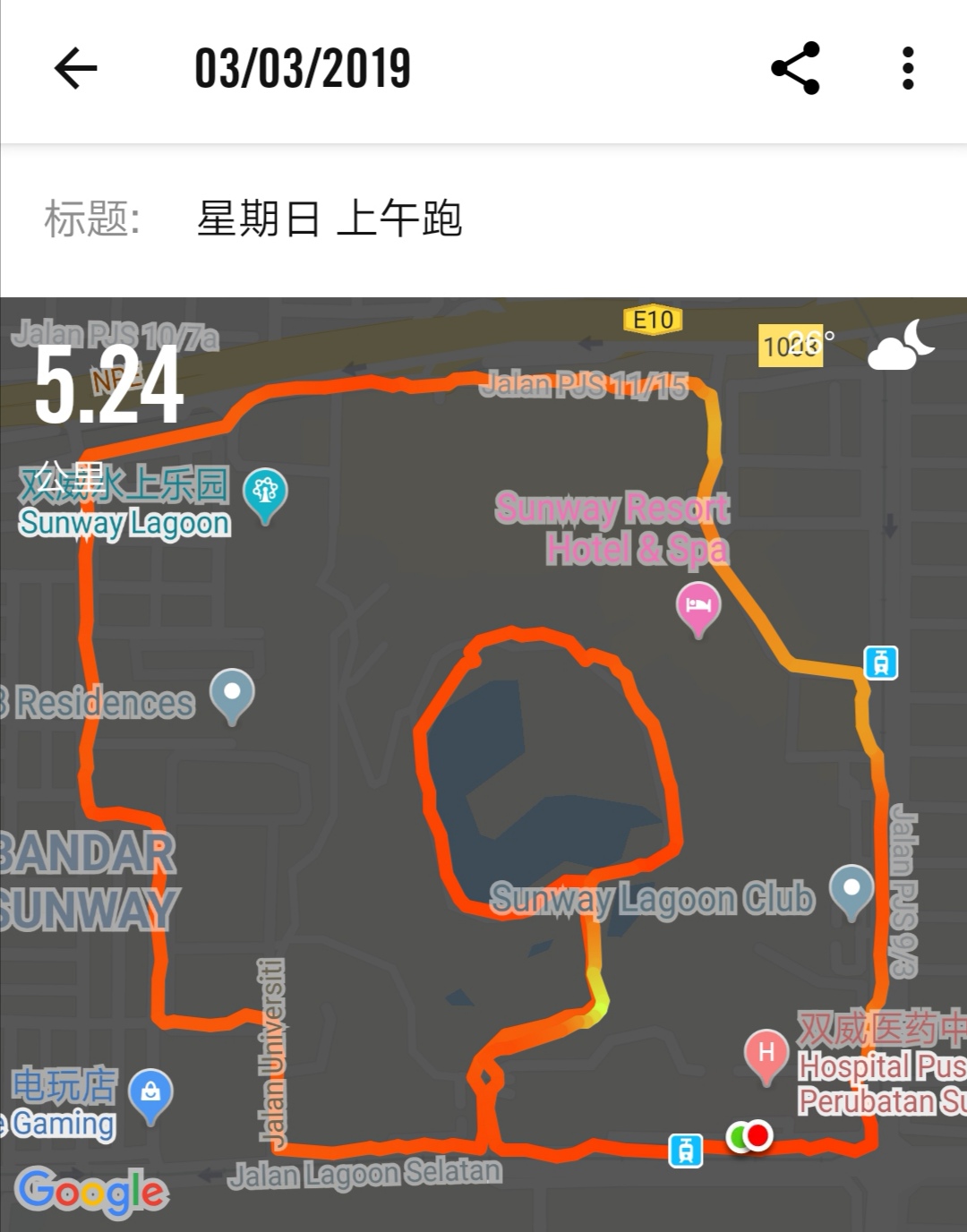The width and height of the screenshot is (967, 1232).
Task: Open the three-dot overflow menu
Action: pos(907,69)
